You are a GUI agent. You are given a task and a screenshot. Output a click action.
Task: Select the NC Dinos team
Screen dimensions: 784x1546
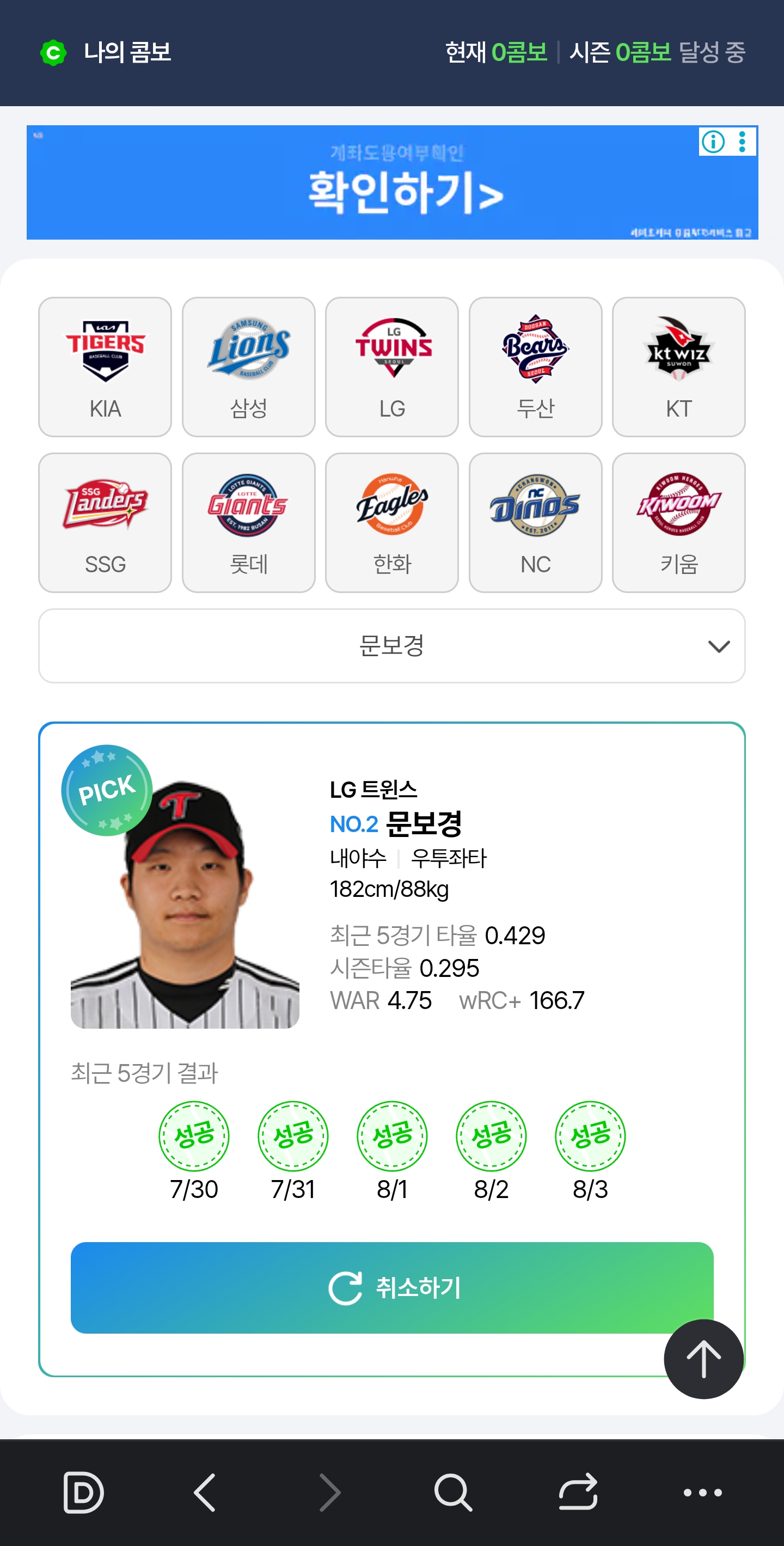pos(535,522)
